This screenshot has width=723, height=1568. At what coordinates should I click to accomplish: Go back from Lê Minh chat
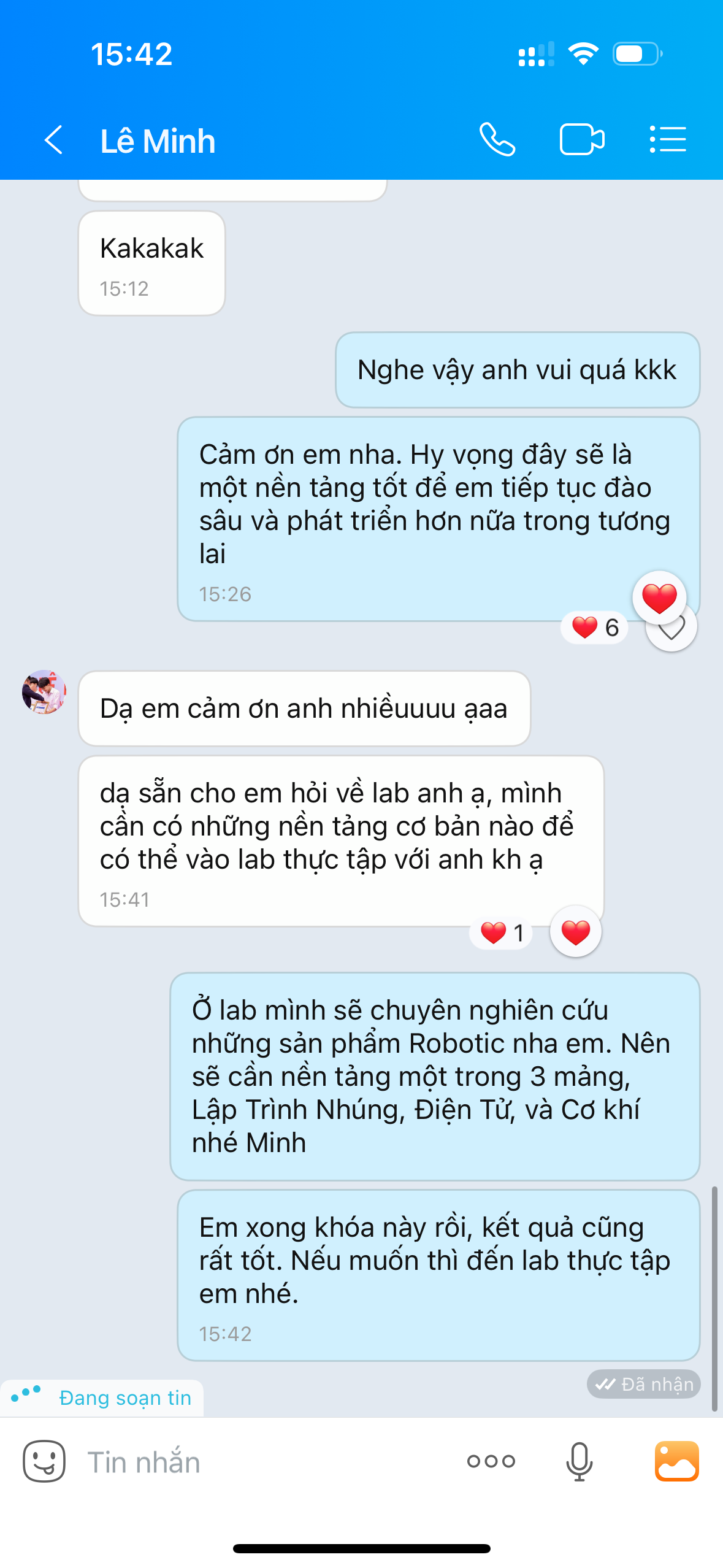(54, 140)
